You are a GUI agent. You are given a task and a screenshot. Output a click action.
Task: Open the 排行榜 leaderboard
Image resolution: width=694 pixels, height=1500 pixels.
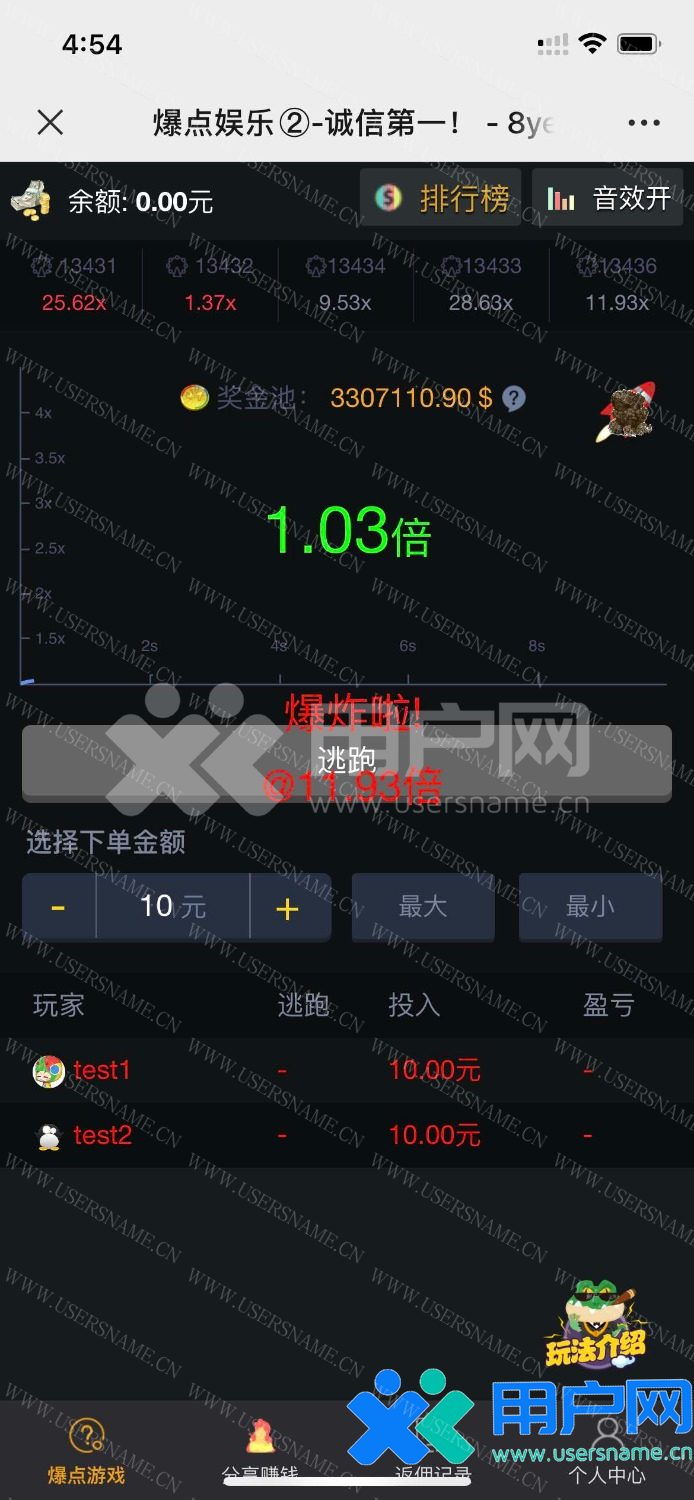tap(442, 198)
